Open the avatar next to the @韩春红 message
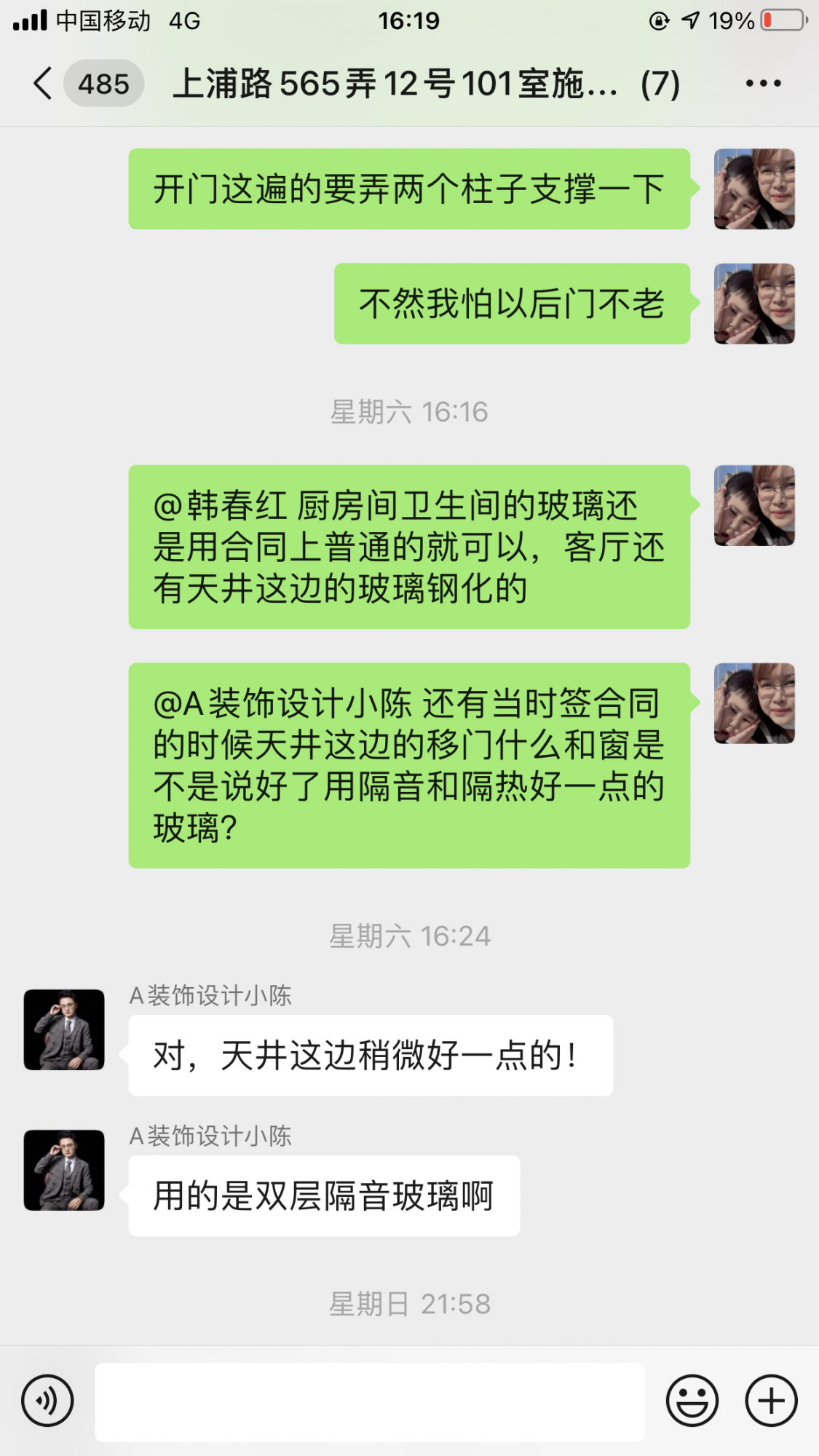This screenshot has height=1456, width=819. [x=754, y=505]
